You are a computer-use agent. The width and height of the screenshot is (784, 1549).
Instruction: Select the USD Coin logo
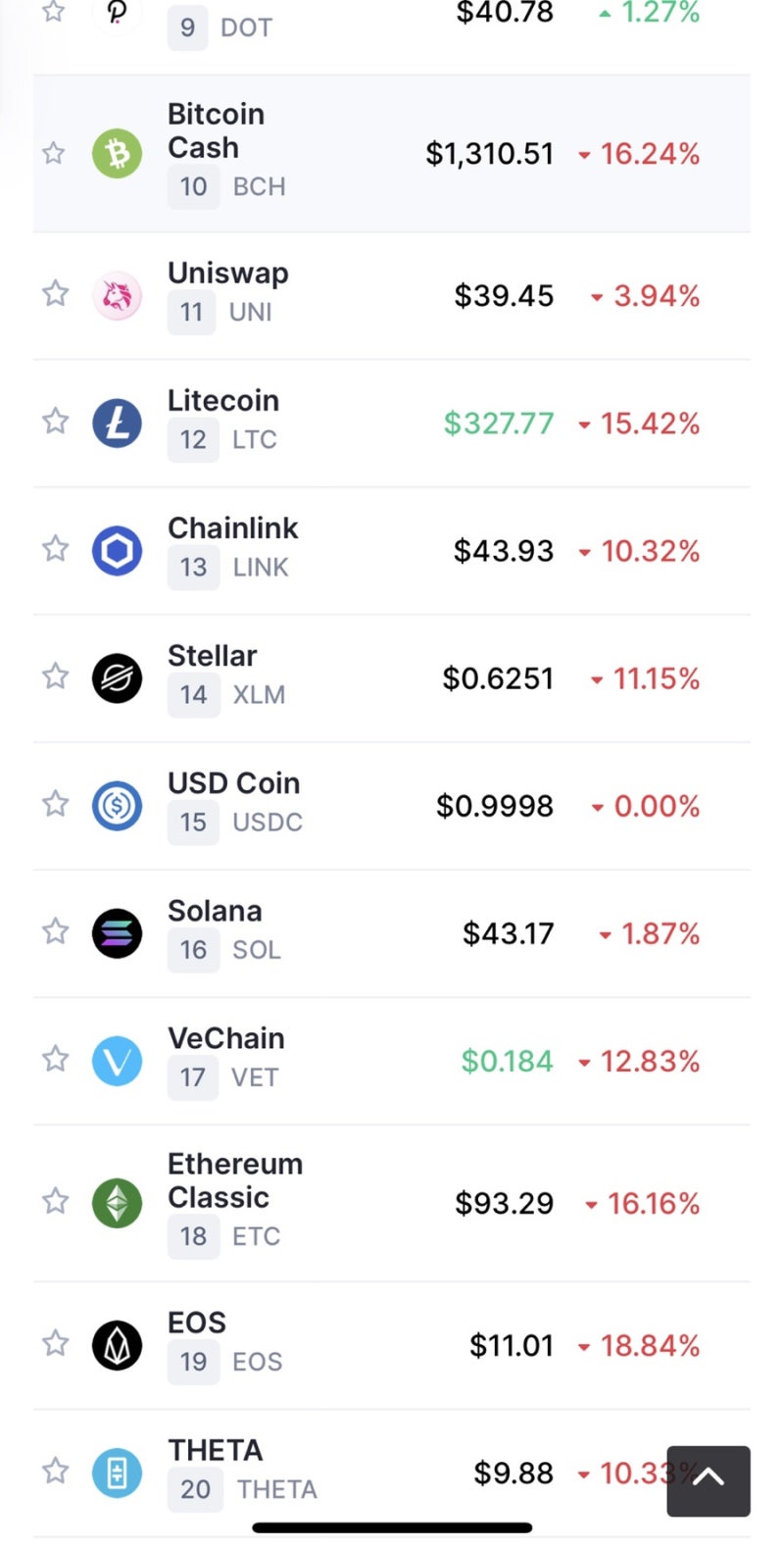pos(117,805)
